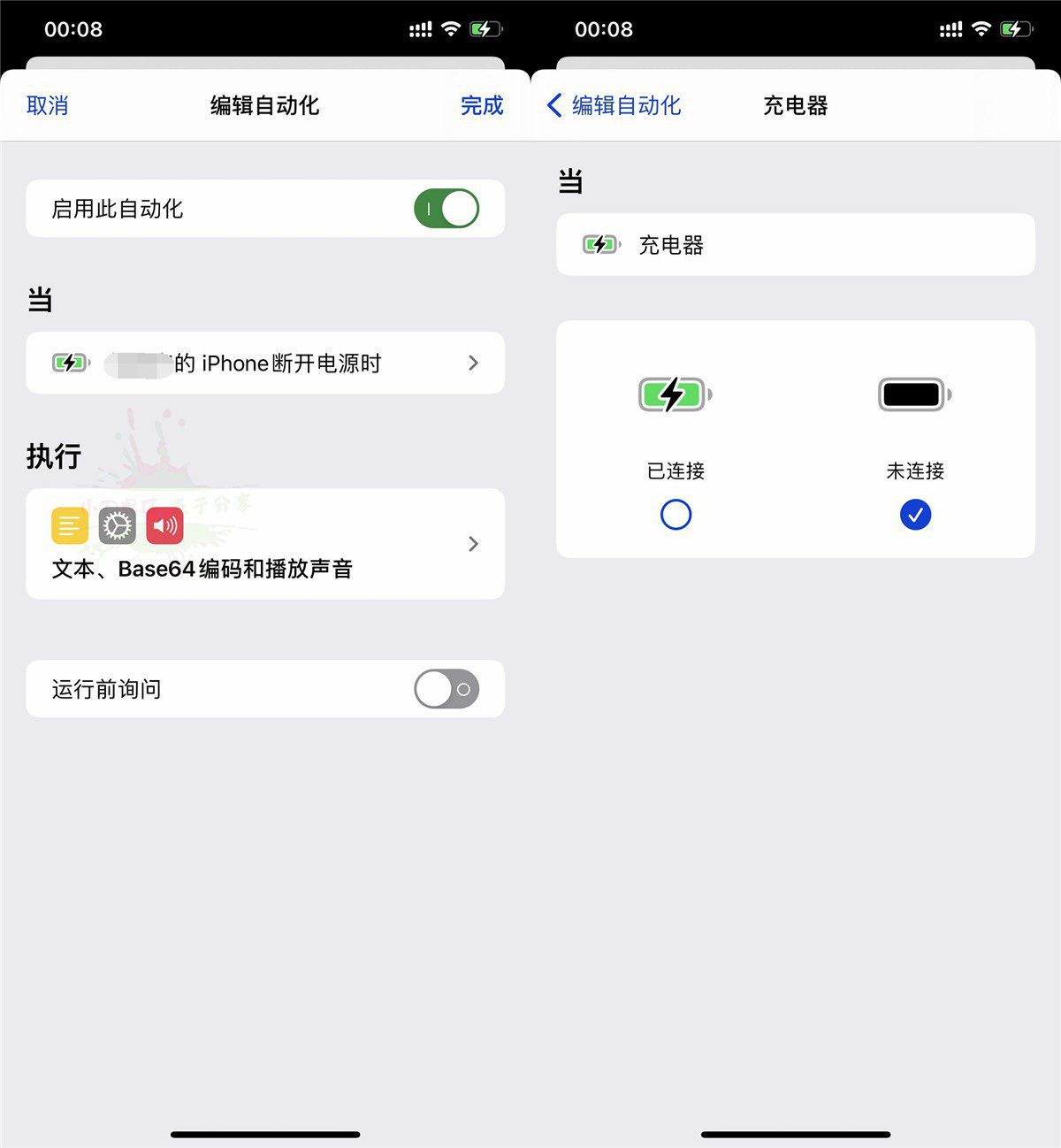Disable the 启用此自动化 toggle
The width and height of the screenshot is (1061, 1148).
[x=446, y=209]
